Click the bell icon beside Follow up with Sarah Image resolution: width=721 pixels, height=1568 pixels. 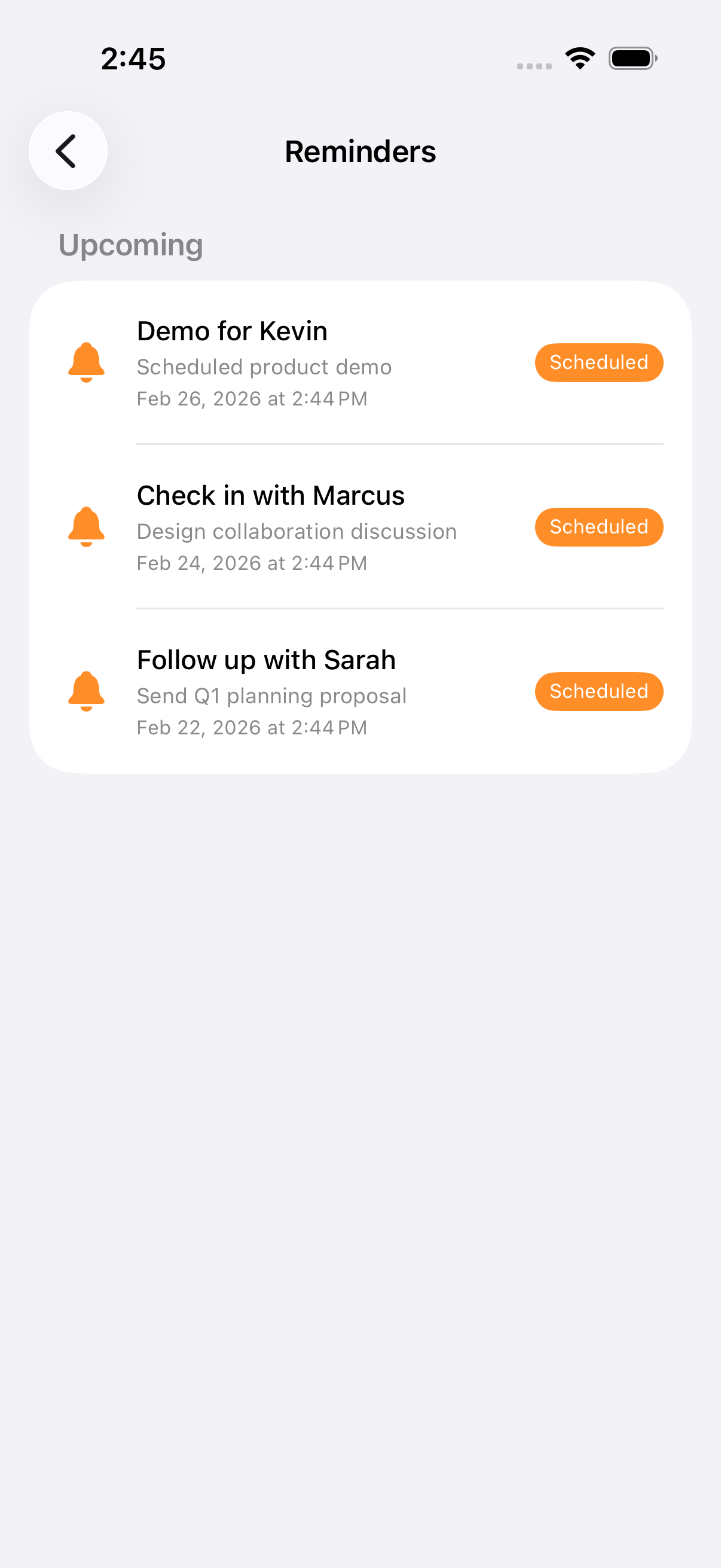[x=85, y=691]
